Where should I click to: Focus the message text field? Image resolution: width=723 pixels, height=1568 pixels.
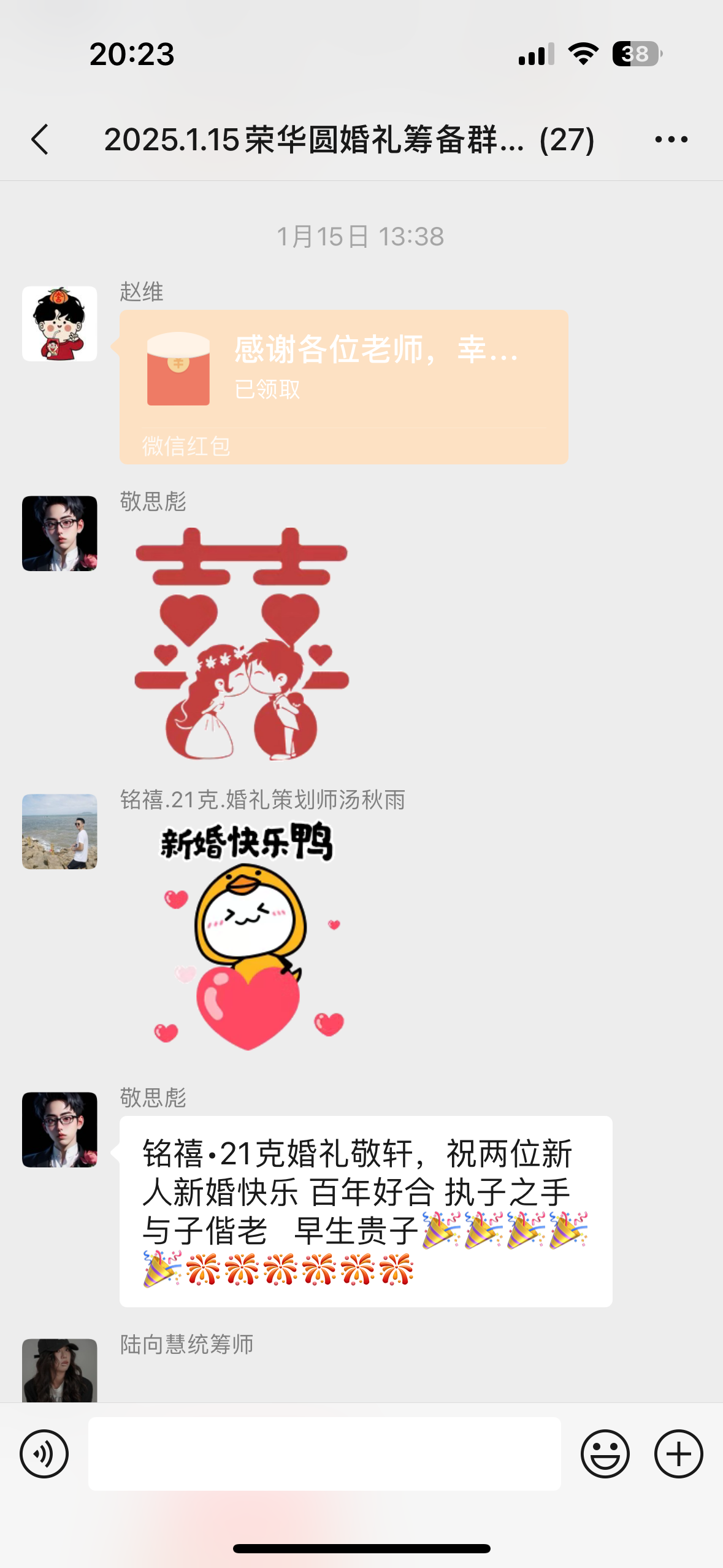(324, 1453)
